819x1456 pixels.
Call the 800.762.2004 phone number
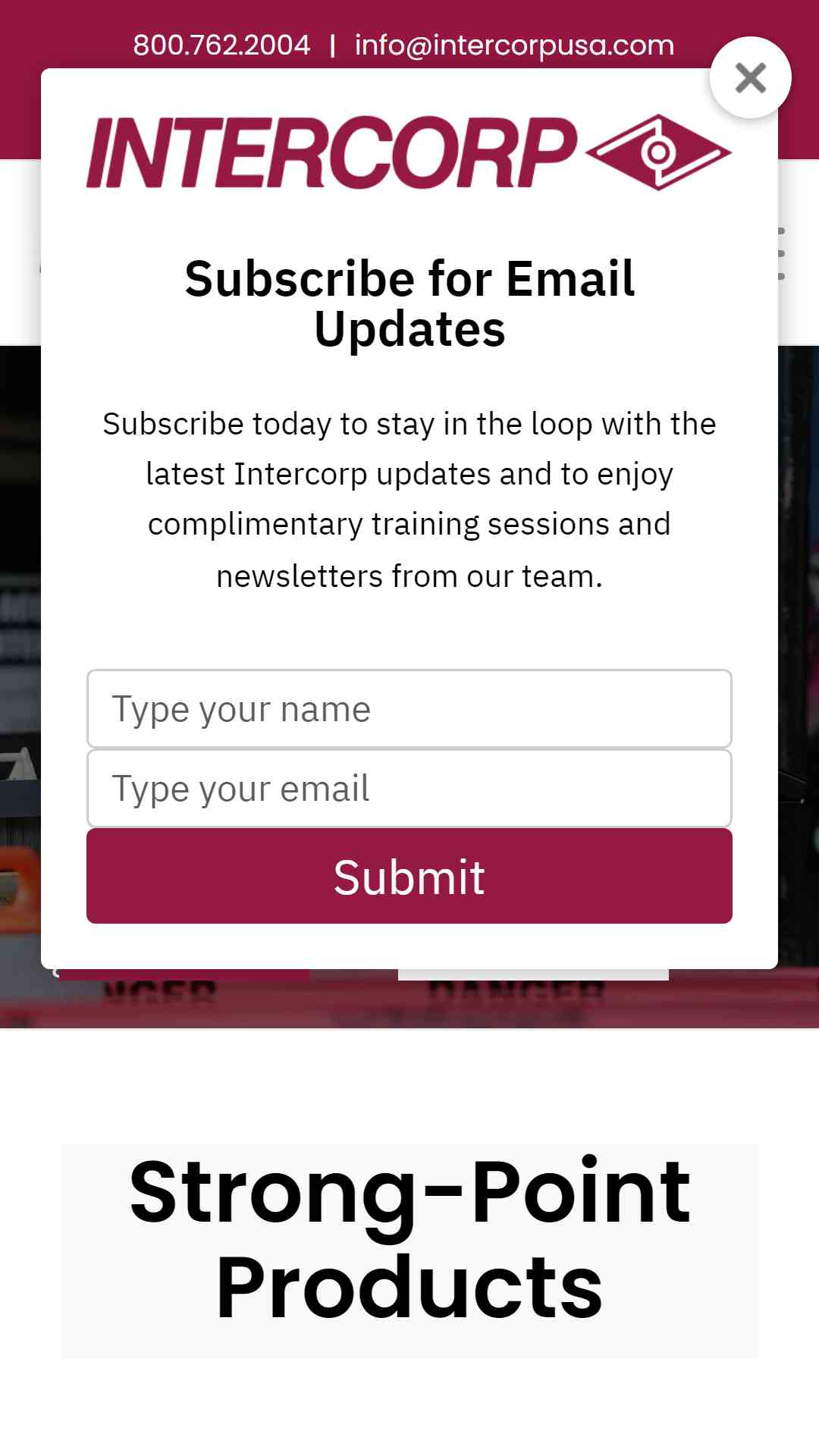click(221, 45)
